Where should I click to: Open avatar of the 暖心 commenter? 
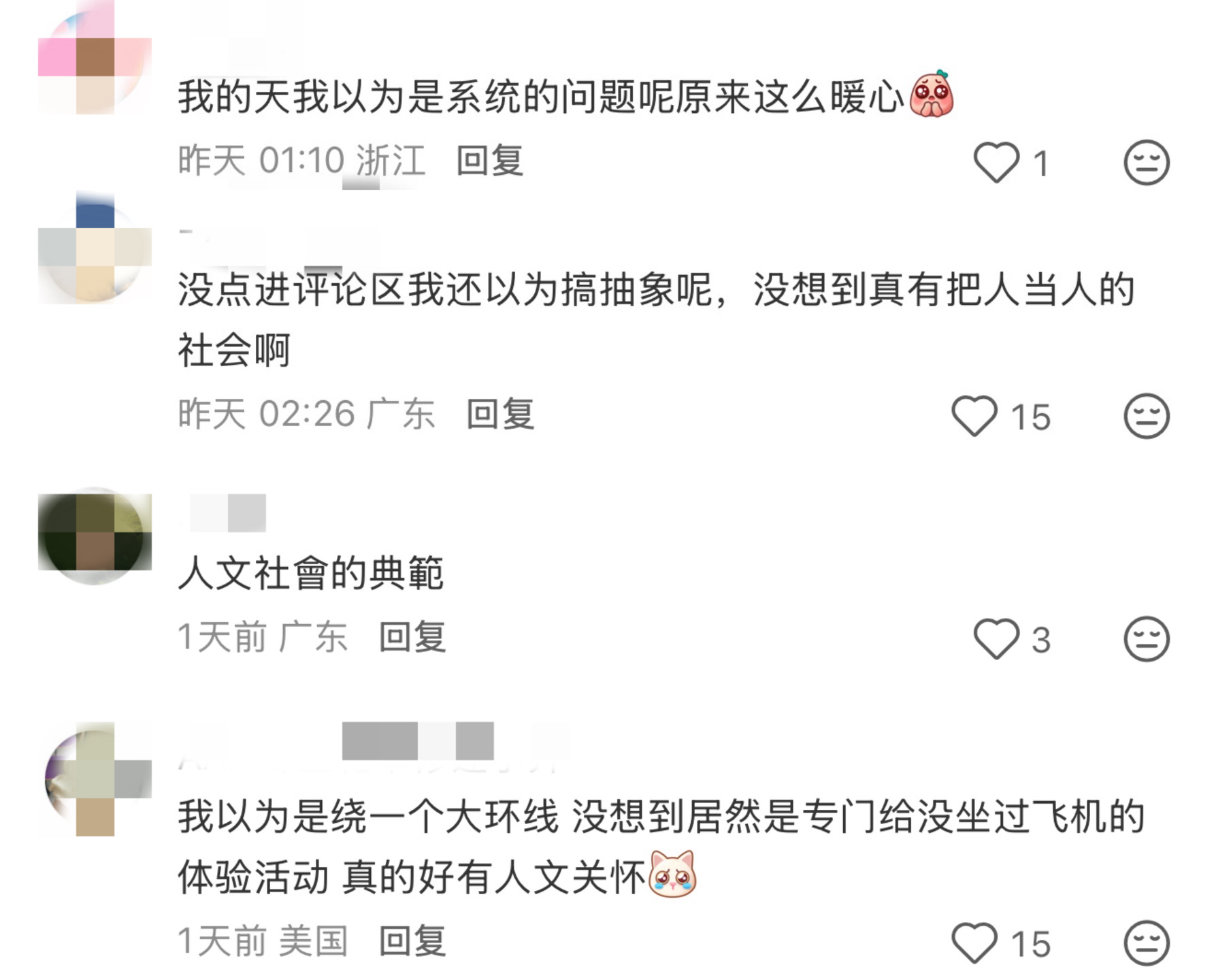[95, 58]
